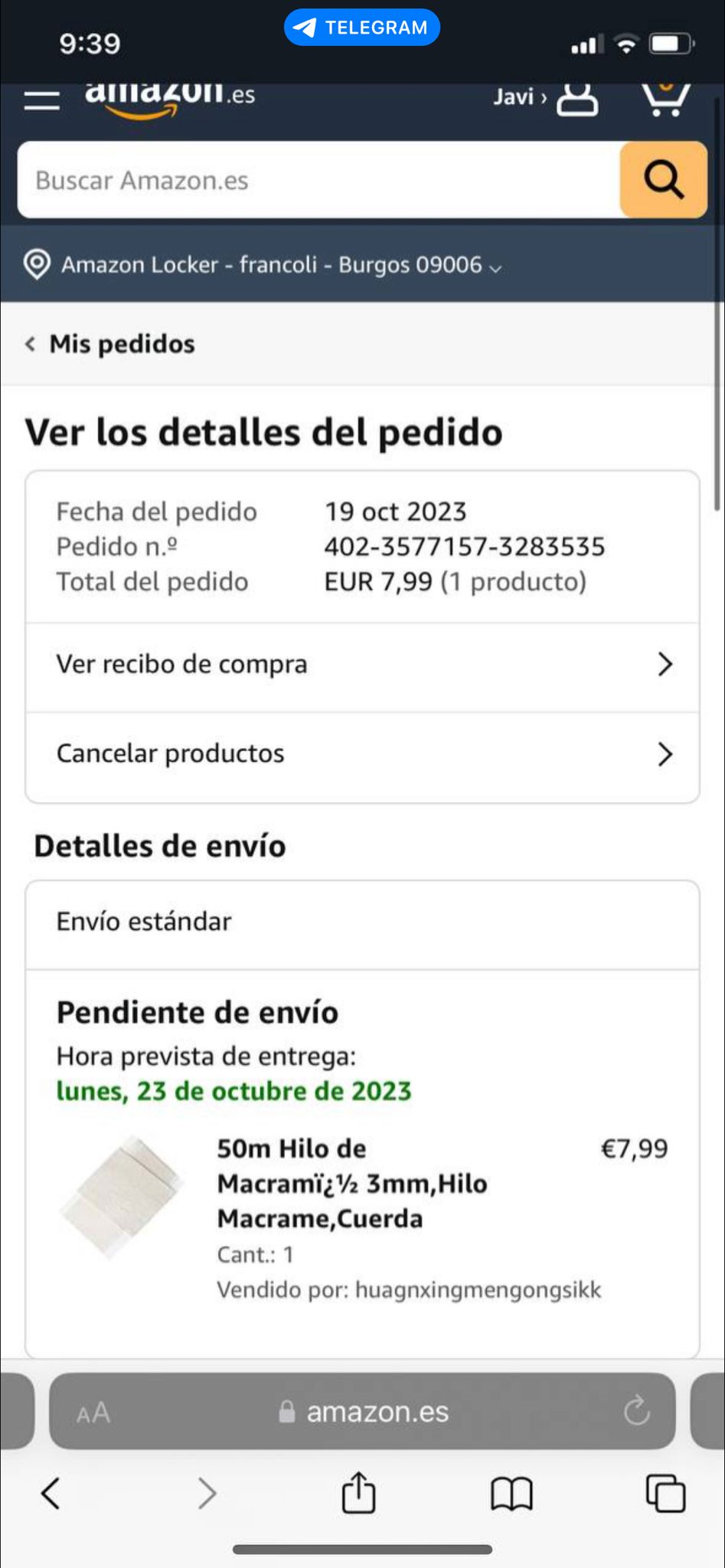The height and width of the screenshot is (1568, 725).
Task: Select Cancelar productos
Action: [362, 754]
